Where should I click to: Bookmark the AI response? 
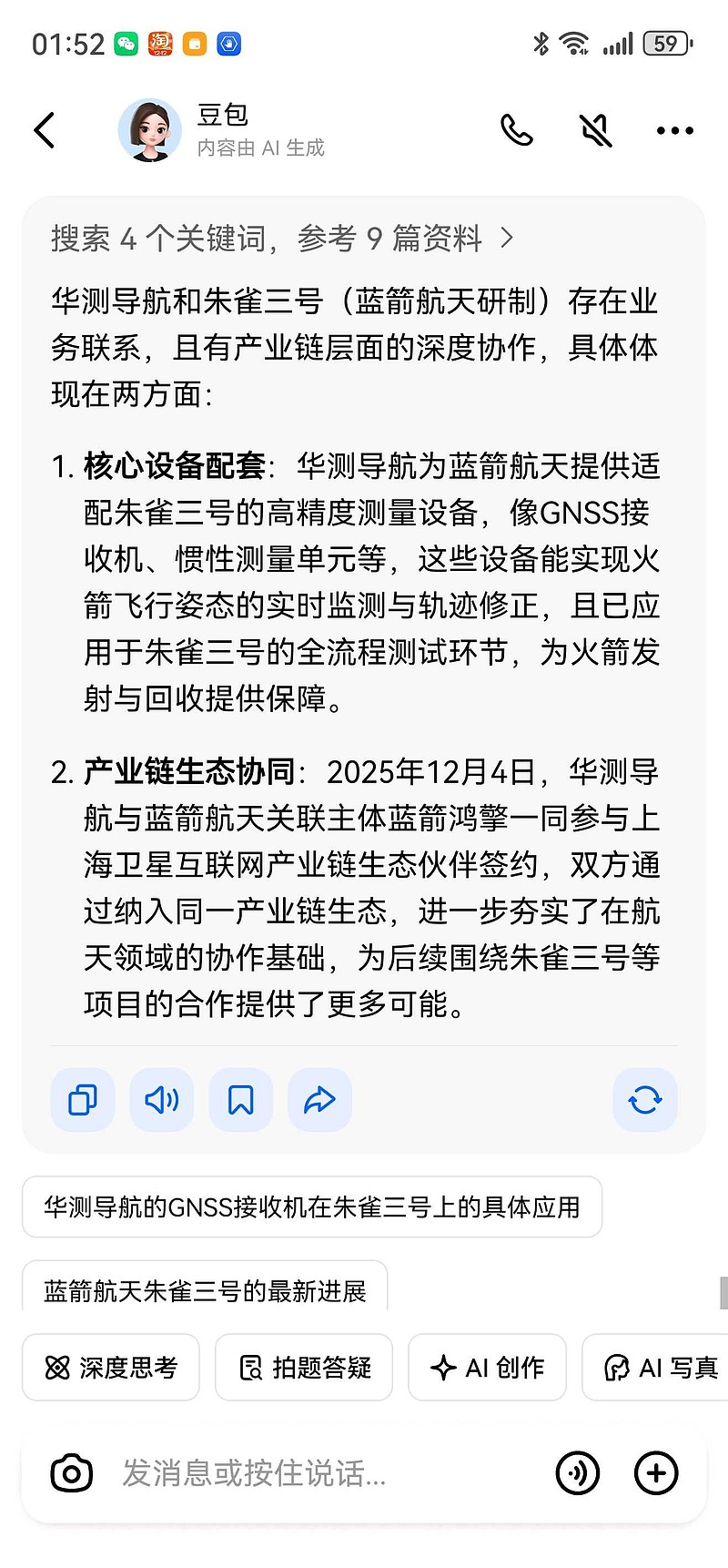(x=240, y=1100)
